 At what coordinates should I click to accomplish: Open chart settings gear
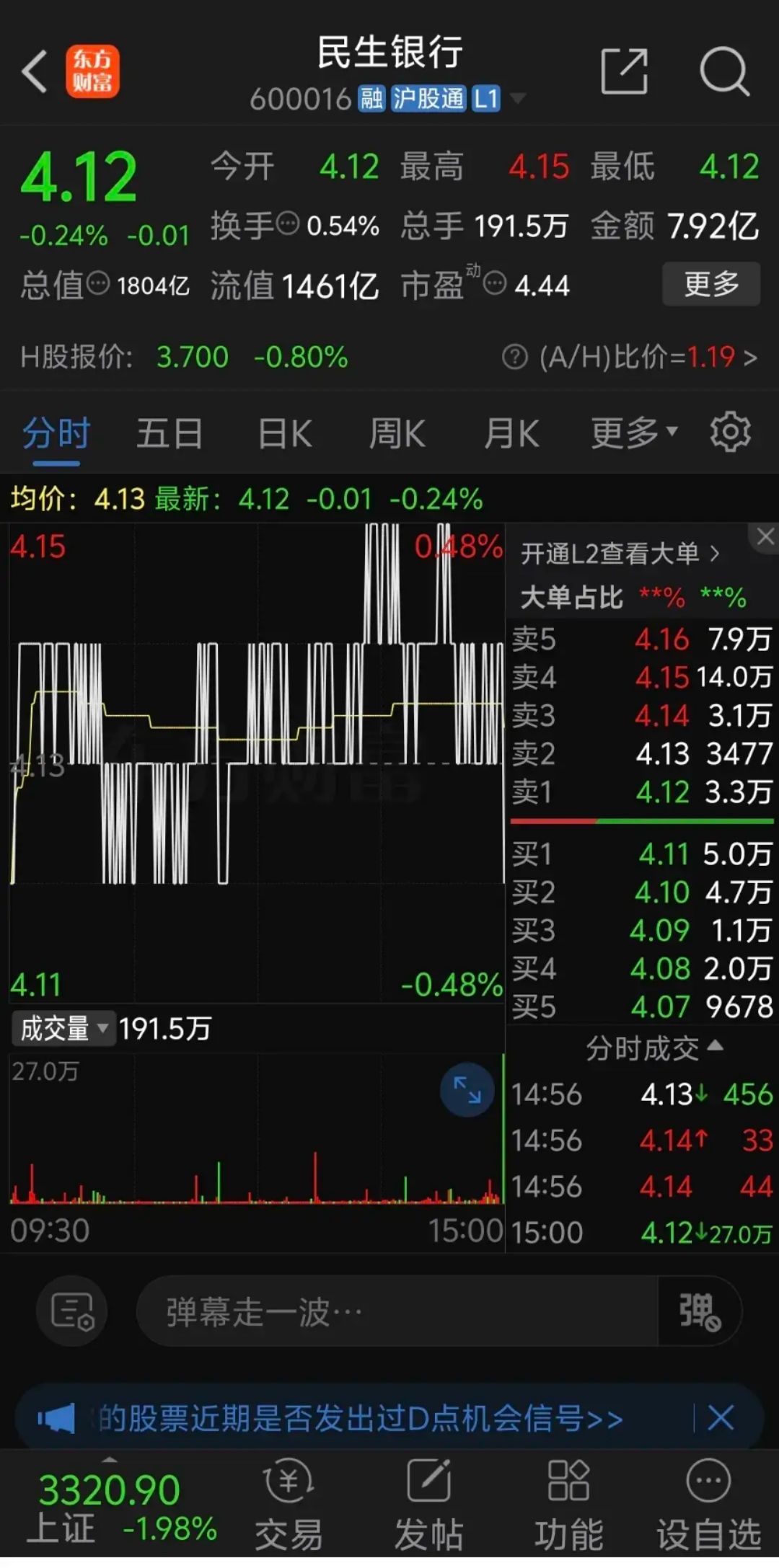tap(730, 433)
